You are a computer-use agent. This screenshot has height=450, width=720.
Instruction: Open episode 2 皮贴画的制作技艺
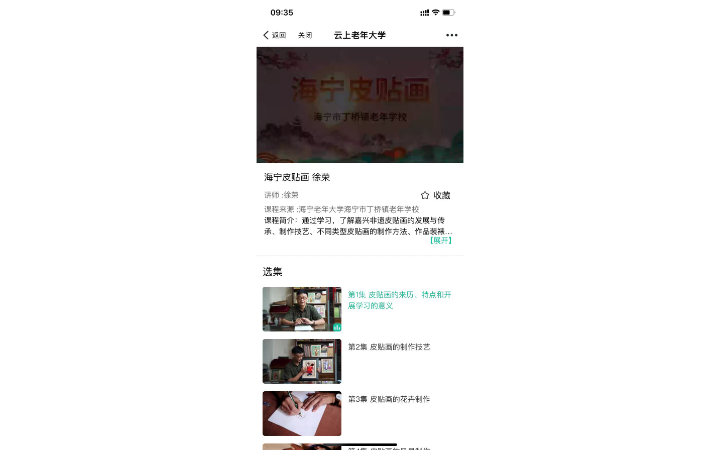360,360
